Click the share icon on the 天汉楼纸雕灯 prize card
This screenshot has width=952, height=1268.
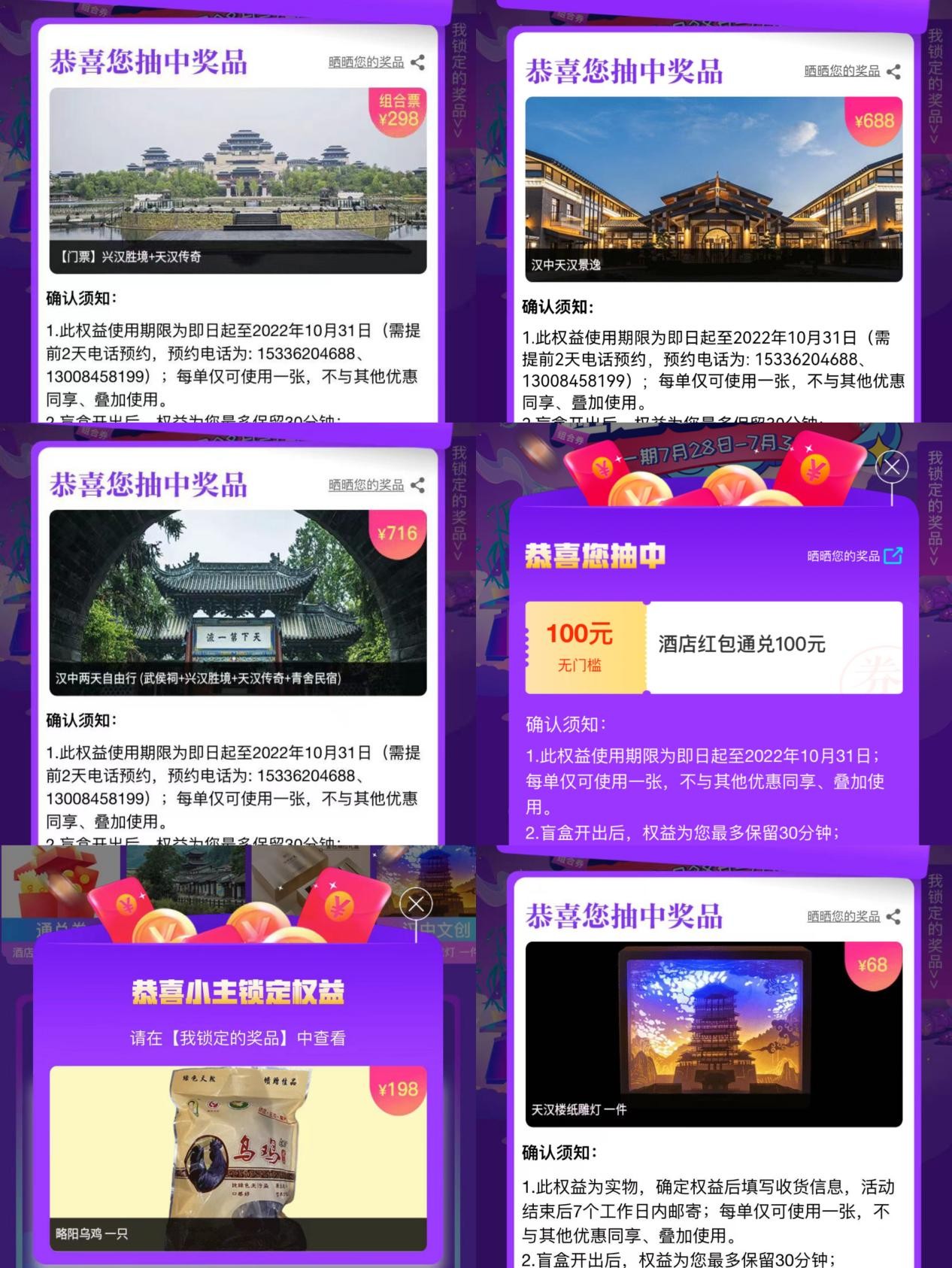(894, 917)
